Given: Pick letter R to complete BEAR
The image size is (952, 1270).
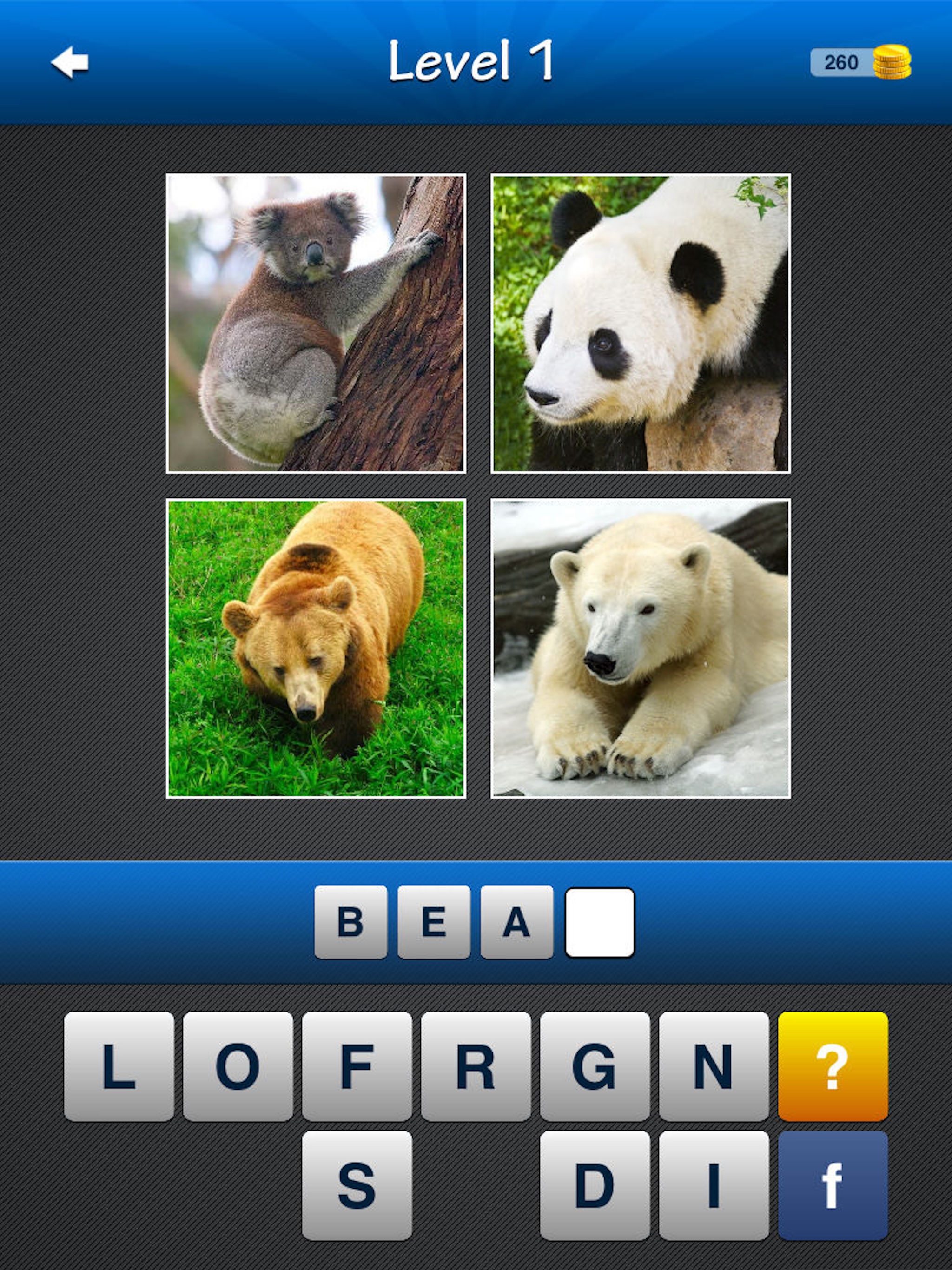Looking at the screenshot, I should tap(476, 1066).
